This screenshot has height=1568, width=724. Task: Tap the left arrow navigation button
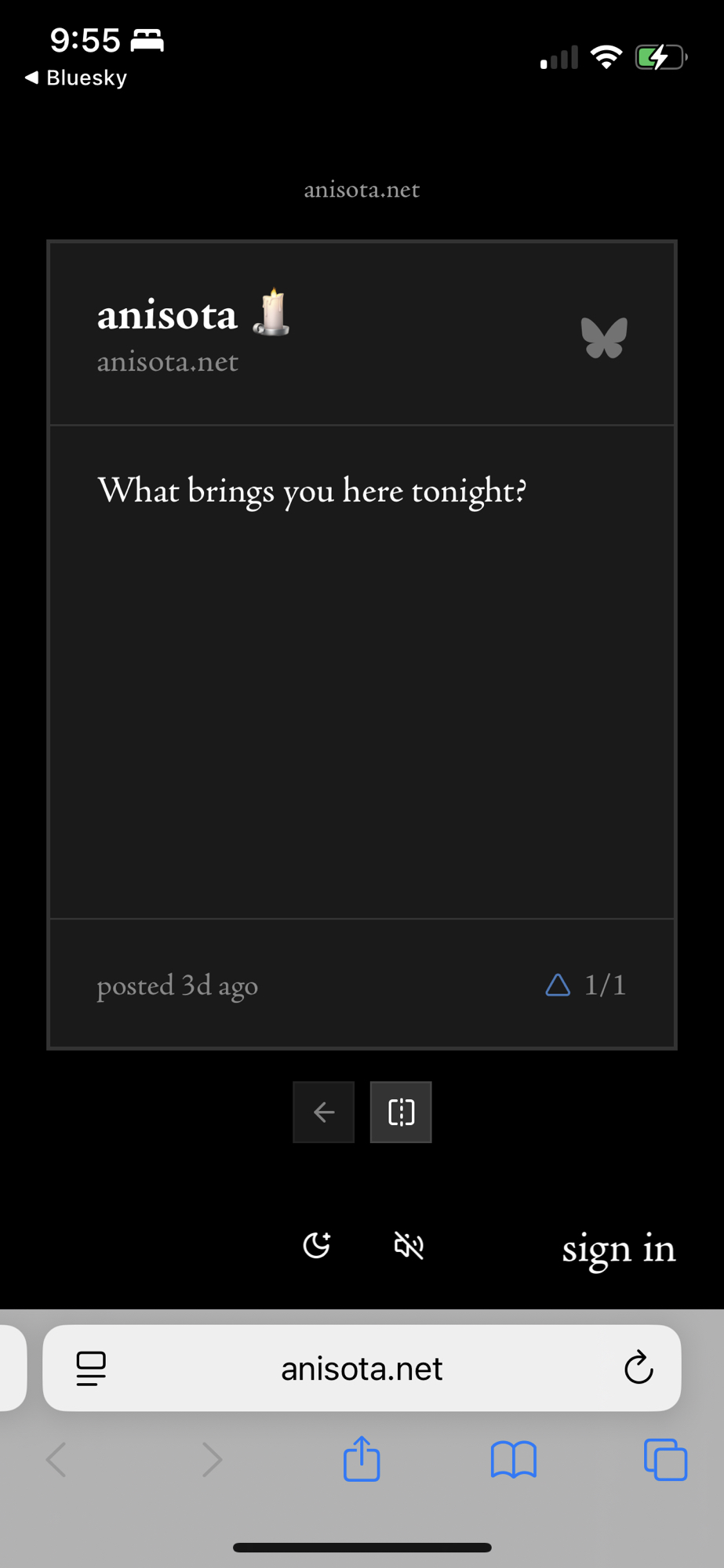coord(323,1112)
